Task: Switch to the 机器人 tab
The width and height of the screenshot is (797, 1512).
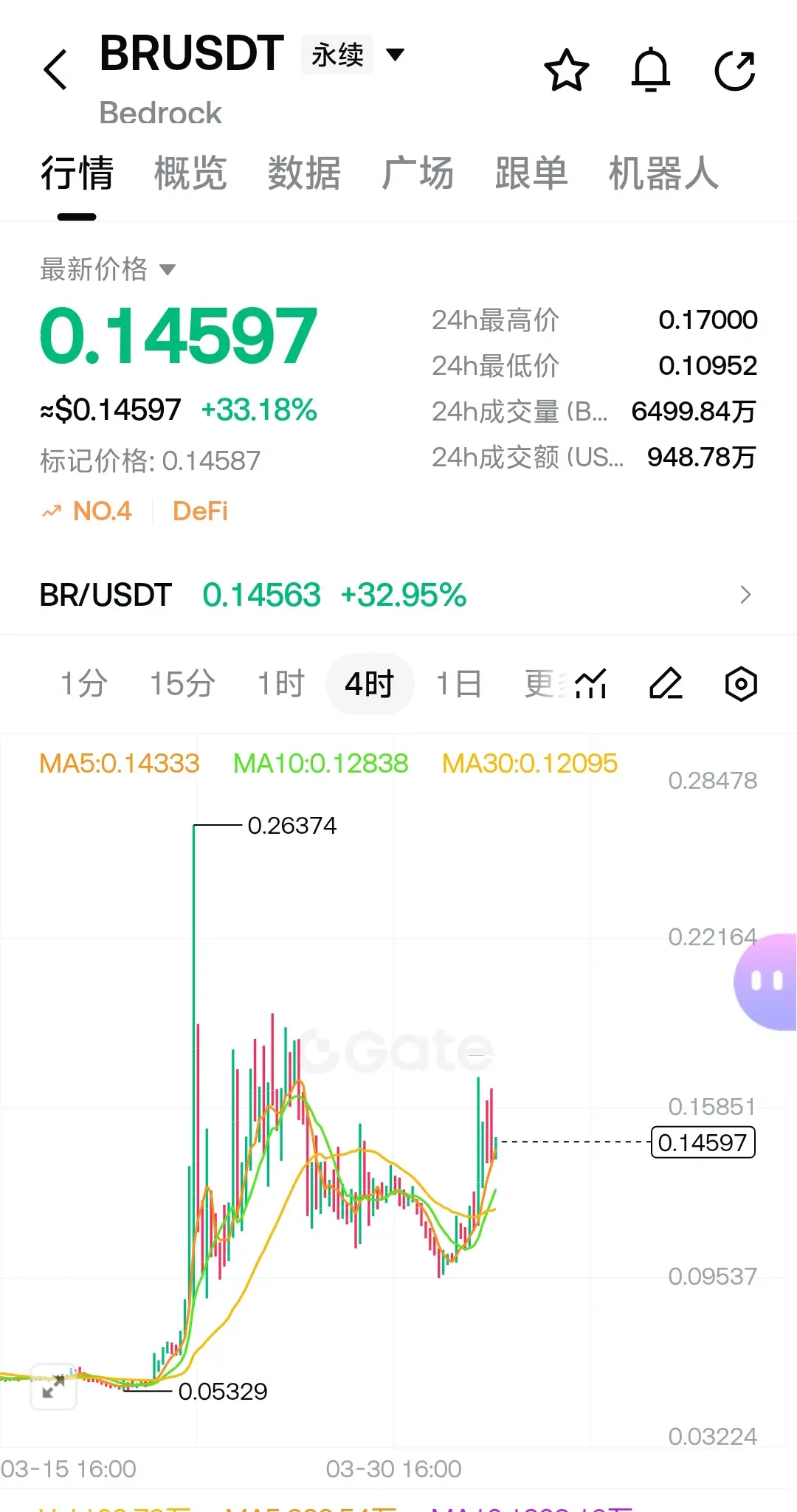Action: click(663, 173)
